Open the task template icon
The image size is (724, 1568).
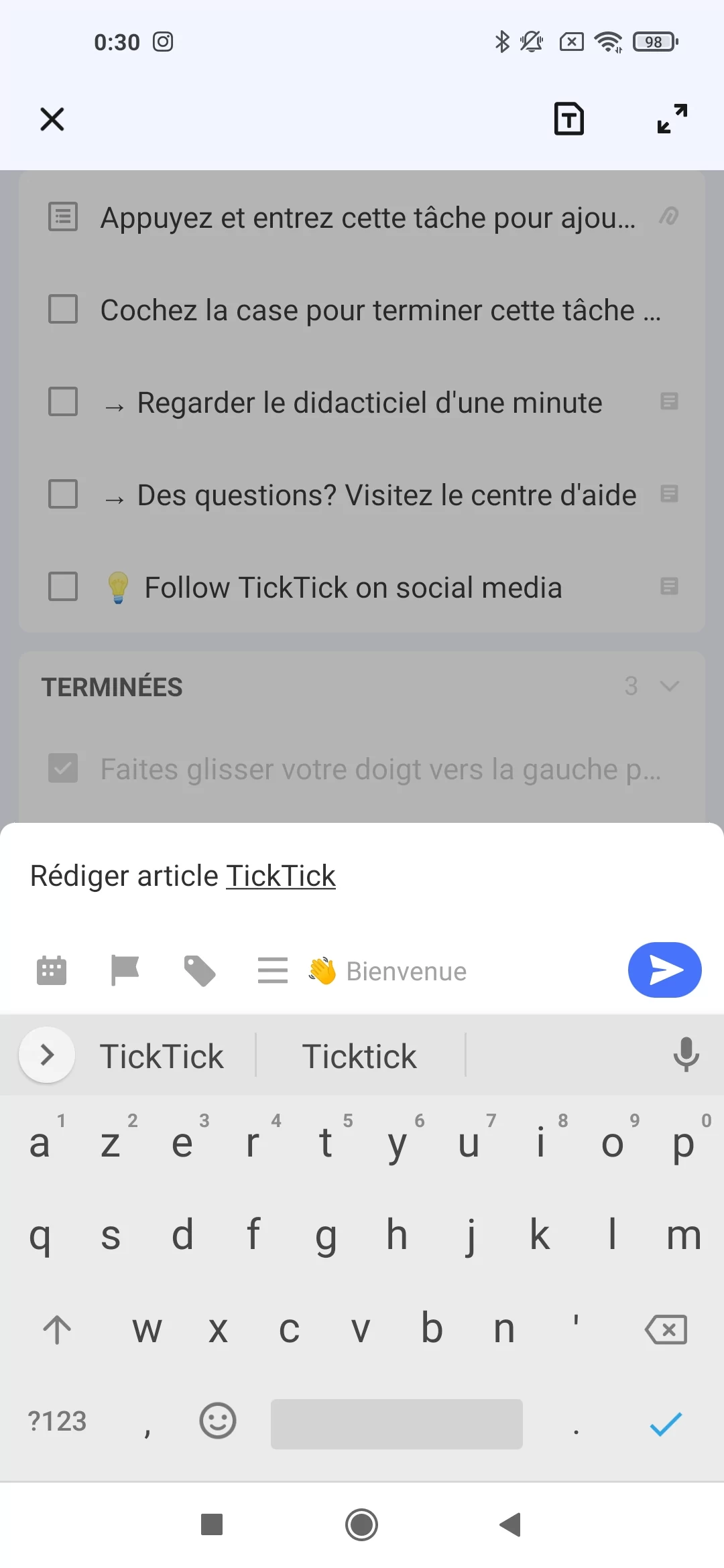[568, 119]
